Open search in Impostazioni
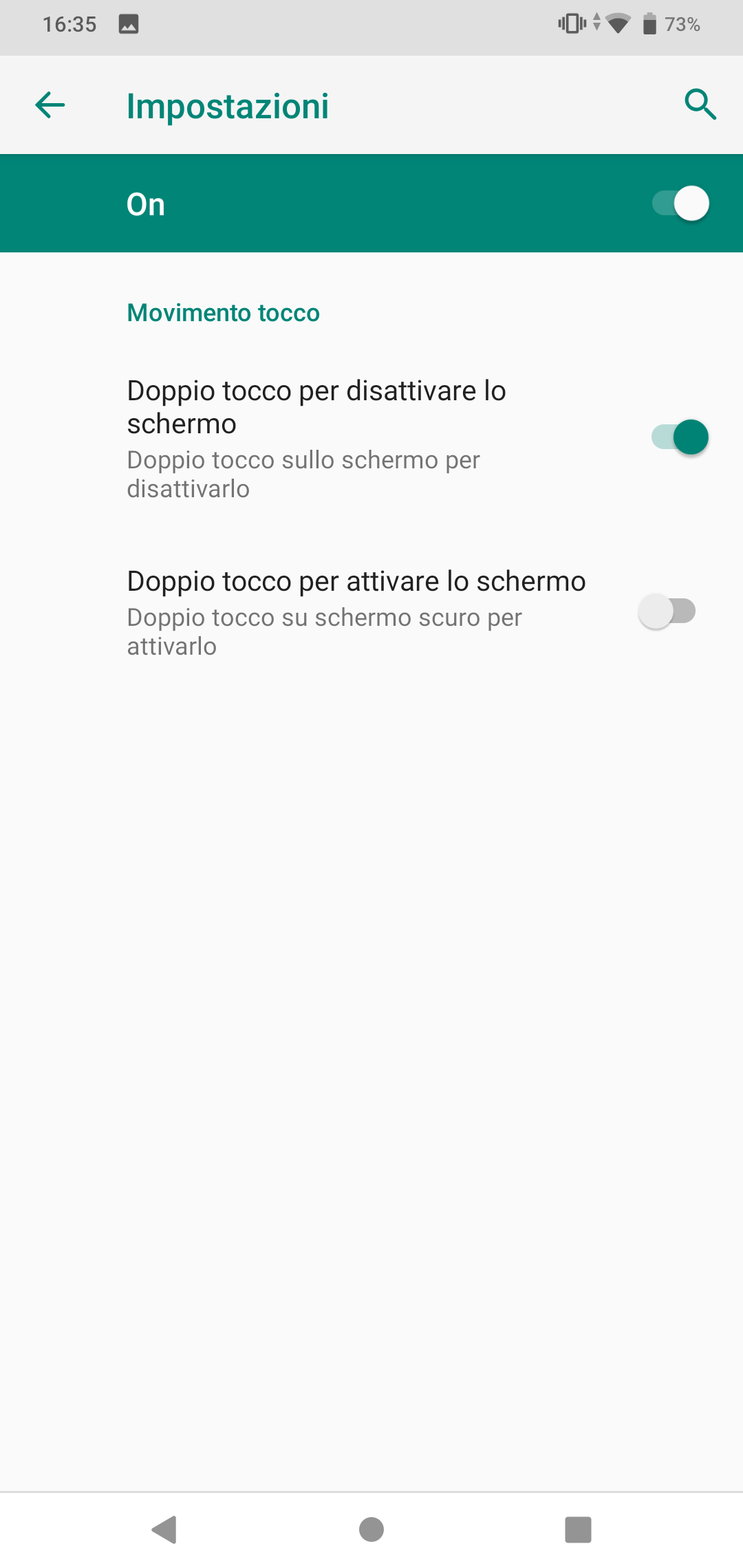 (700, 105)
